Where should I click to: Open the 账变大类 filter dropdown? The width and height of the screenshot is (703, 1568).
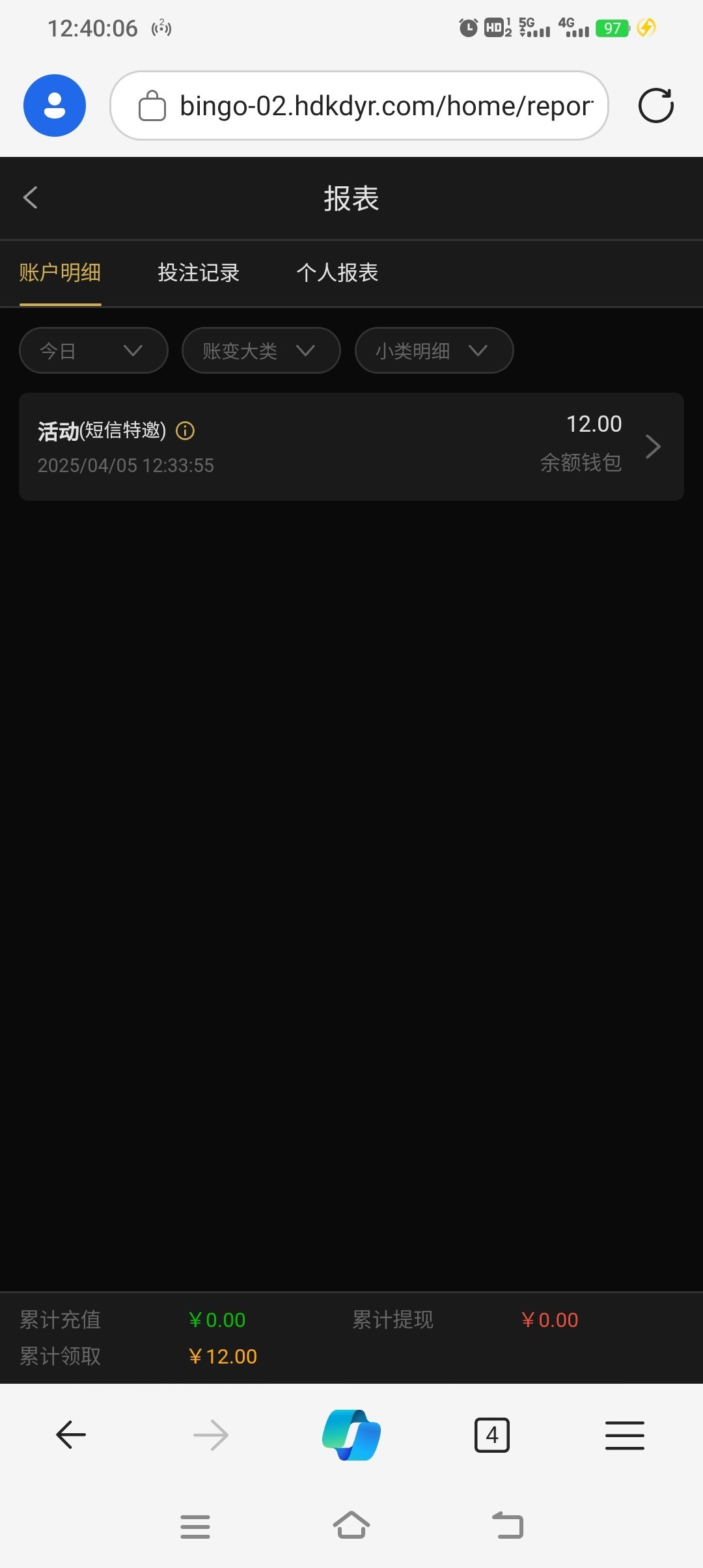(260, 351)
